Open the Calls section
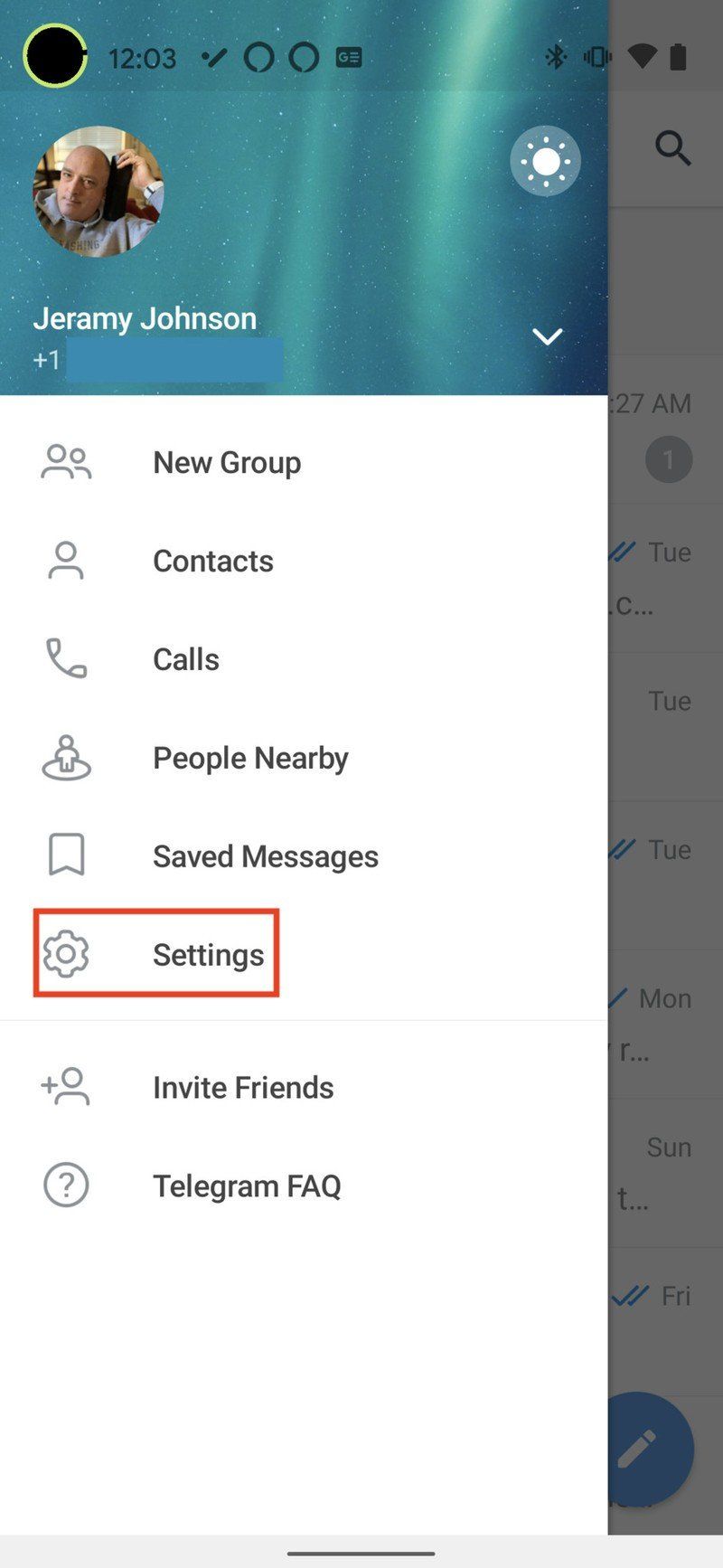Screen dimensions: 723x1568 [x=65, y=659]
